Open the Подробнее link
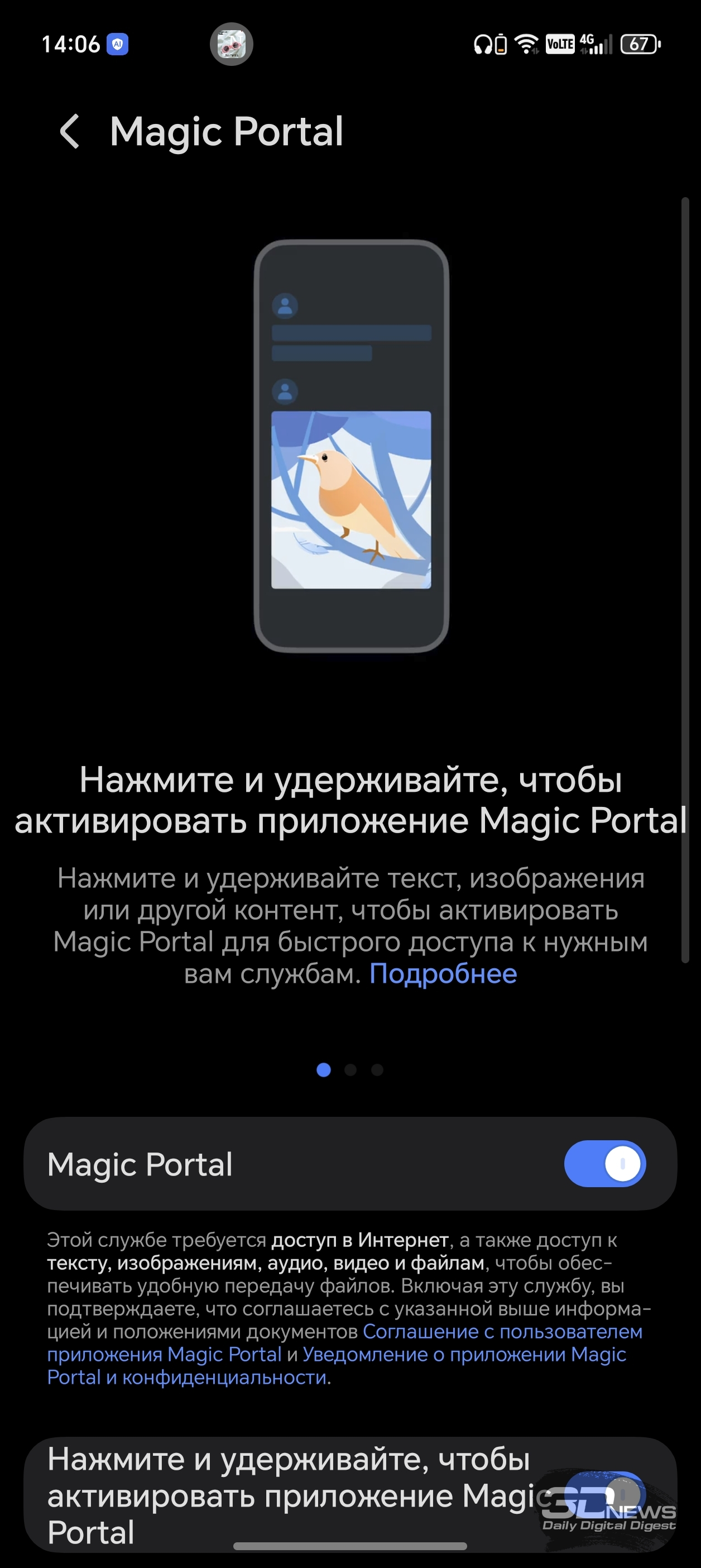This screenshot has height=1568, width=701. point(443,973)
